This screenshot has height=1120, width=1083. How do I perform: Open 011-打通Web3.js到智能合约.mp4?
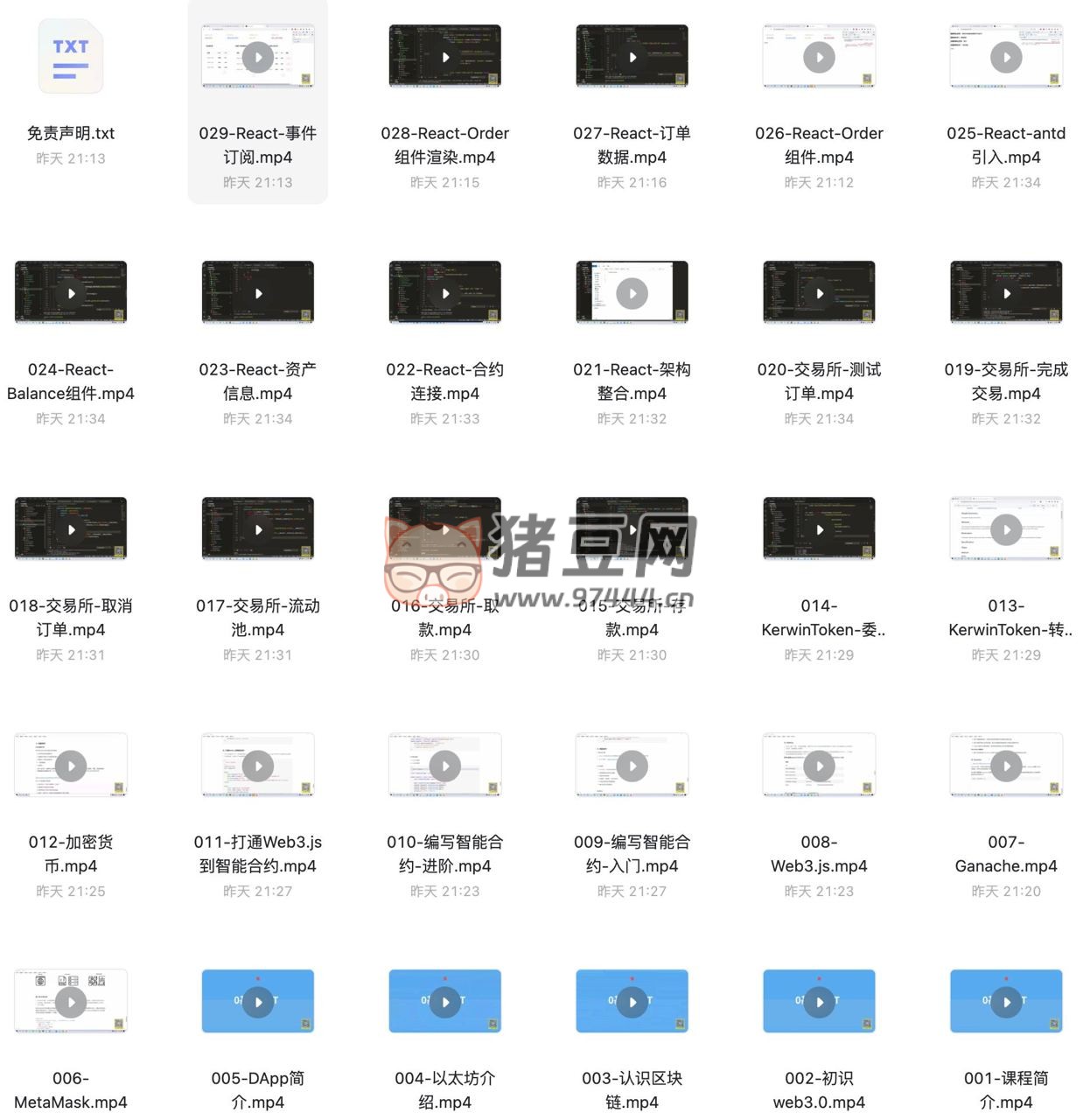pos(257,766)
